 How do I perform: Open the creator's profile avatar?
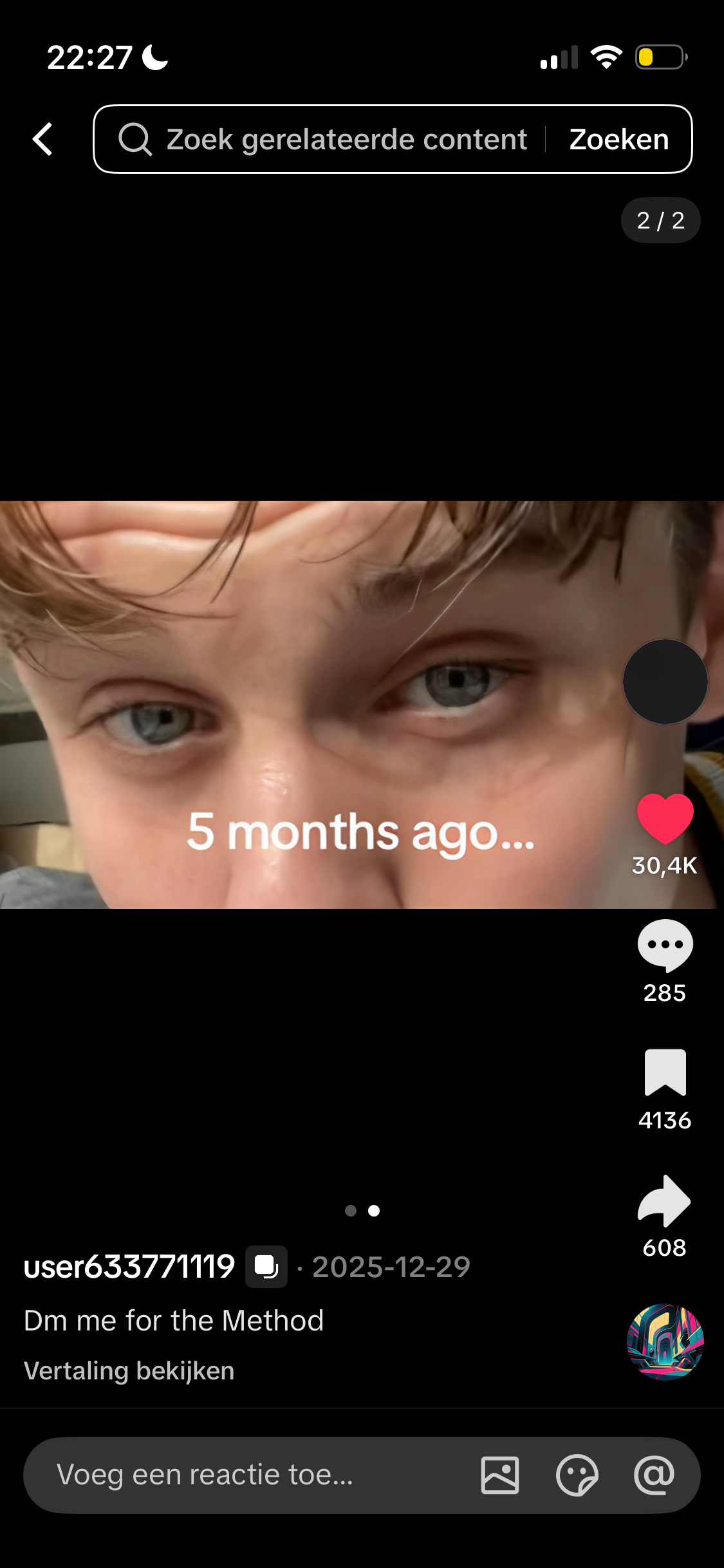tap(665, 682)
